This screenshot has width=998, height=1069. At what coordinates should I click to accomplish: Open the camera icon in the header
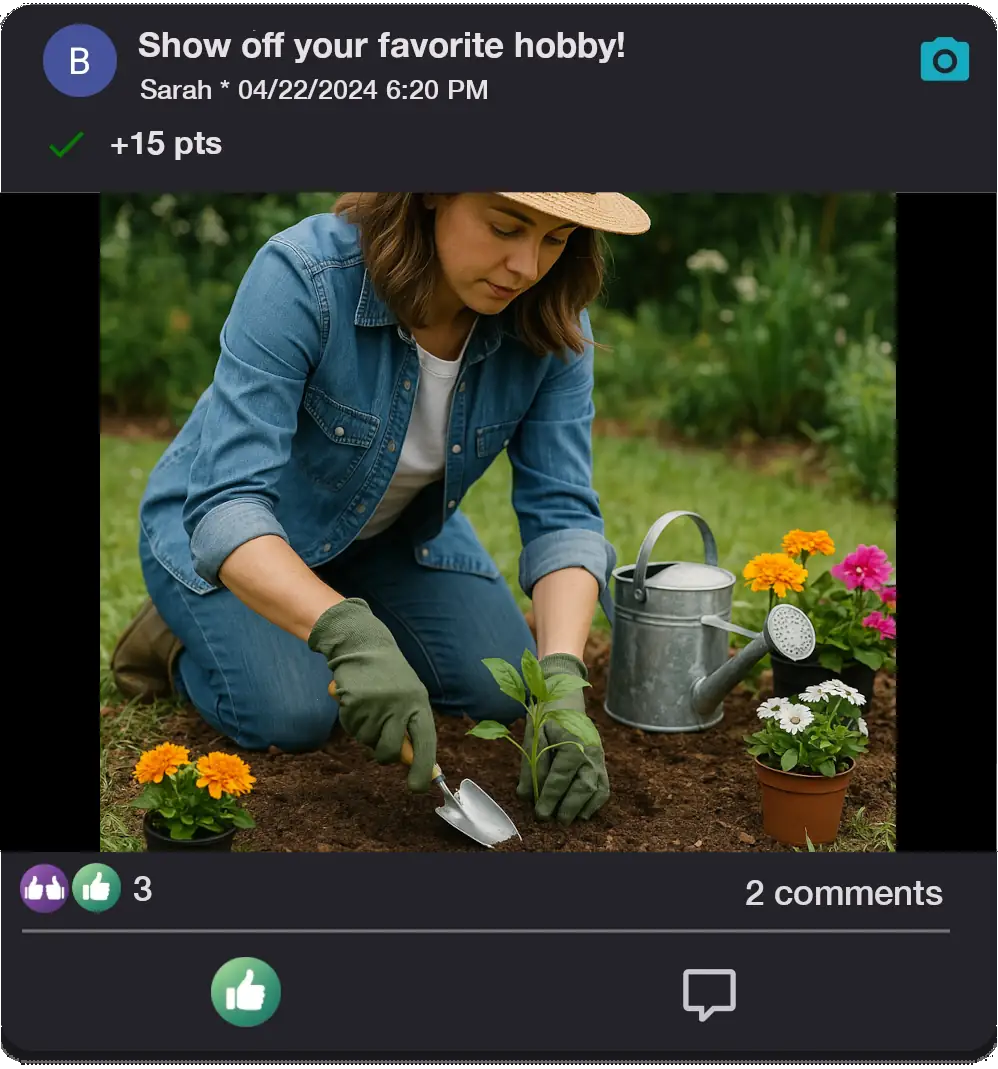tap(944, 60)
